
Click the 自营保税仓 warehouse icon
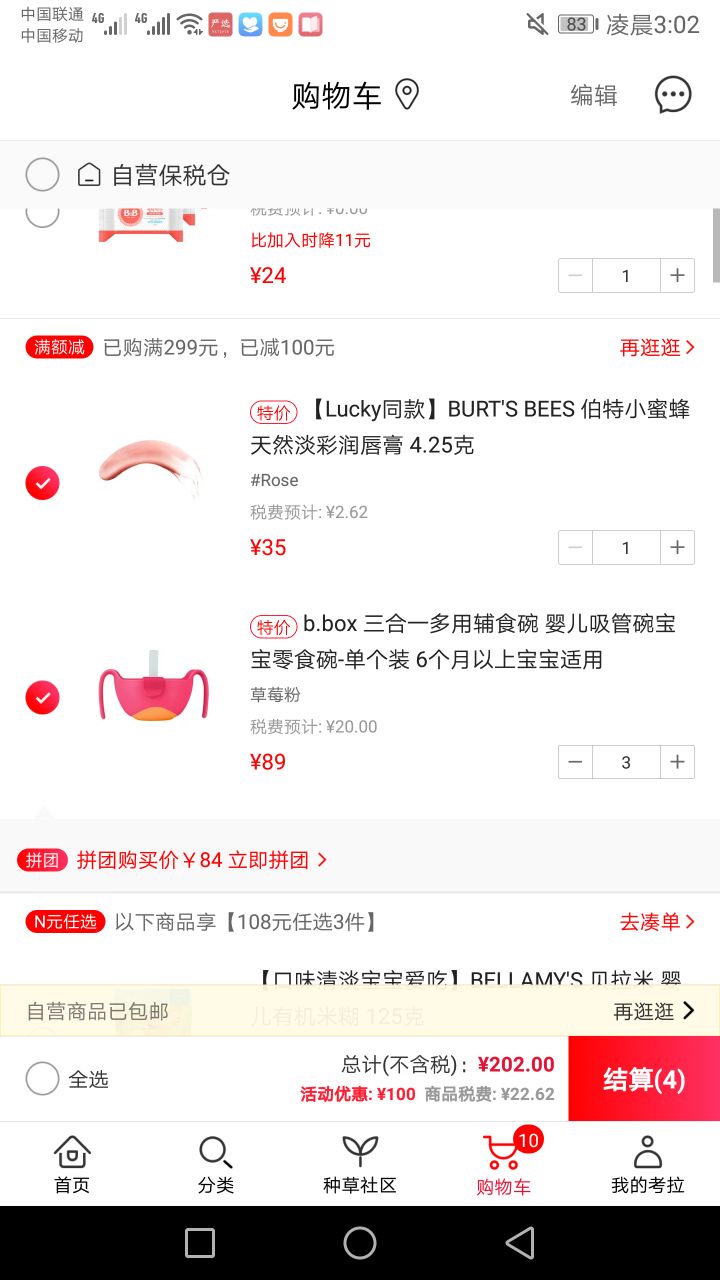(90, 174)
